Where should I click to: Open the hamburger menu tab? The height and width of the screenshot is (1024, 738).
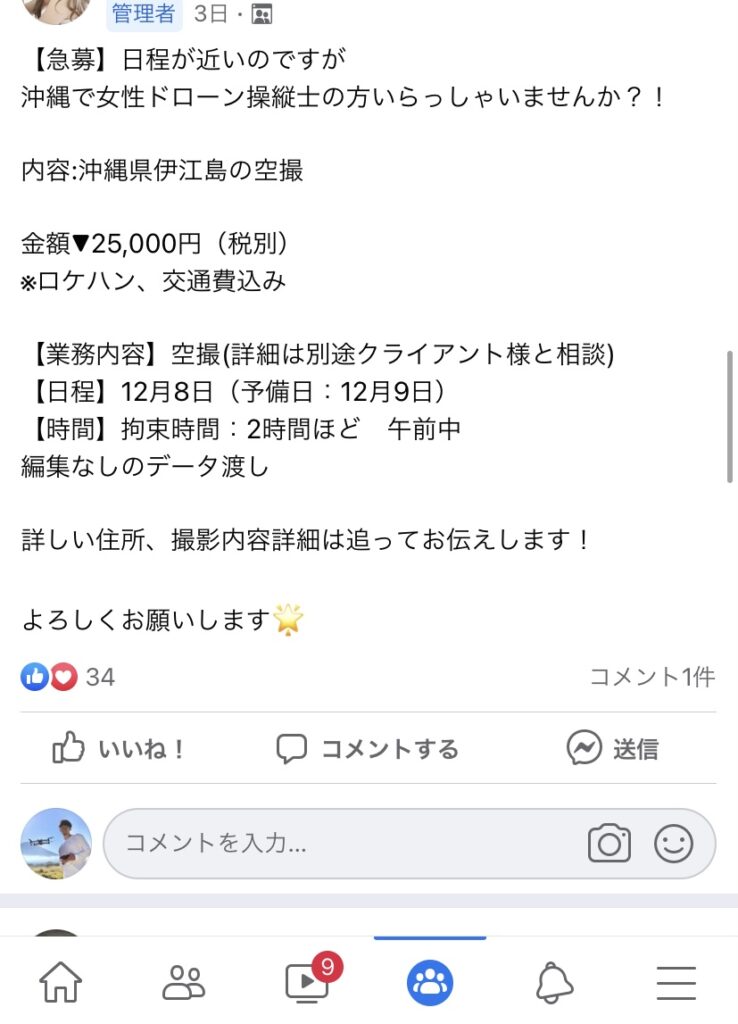(x=676, y=982)
